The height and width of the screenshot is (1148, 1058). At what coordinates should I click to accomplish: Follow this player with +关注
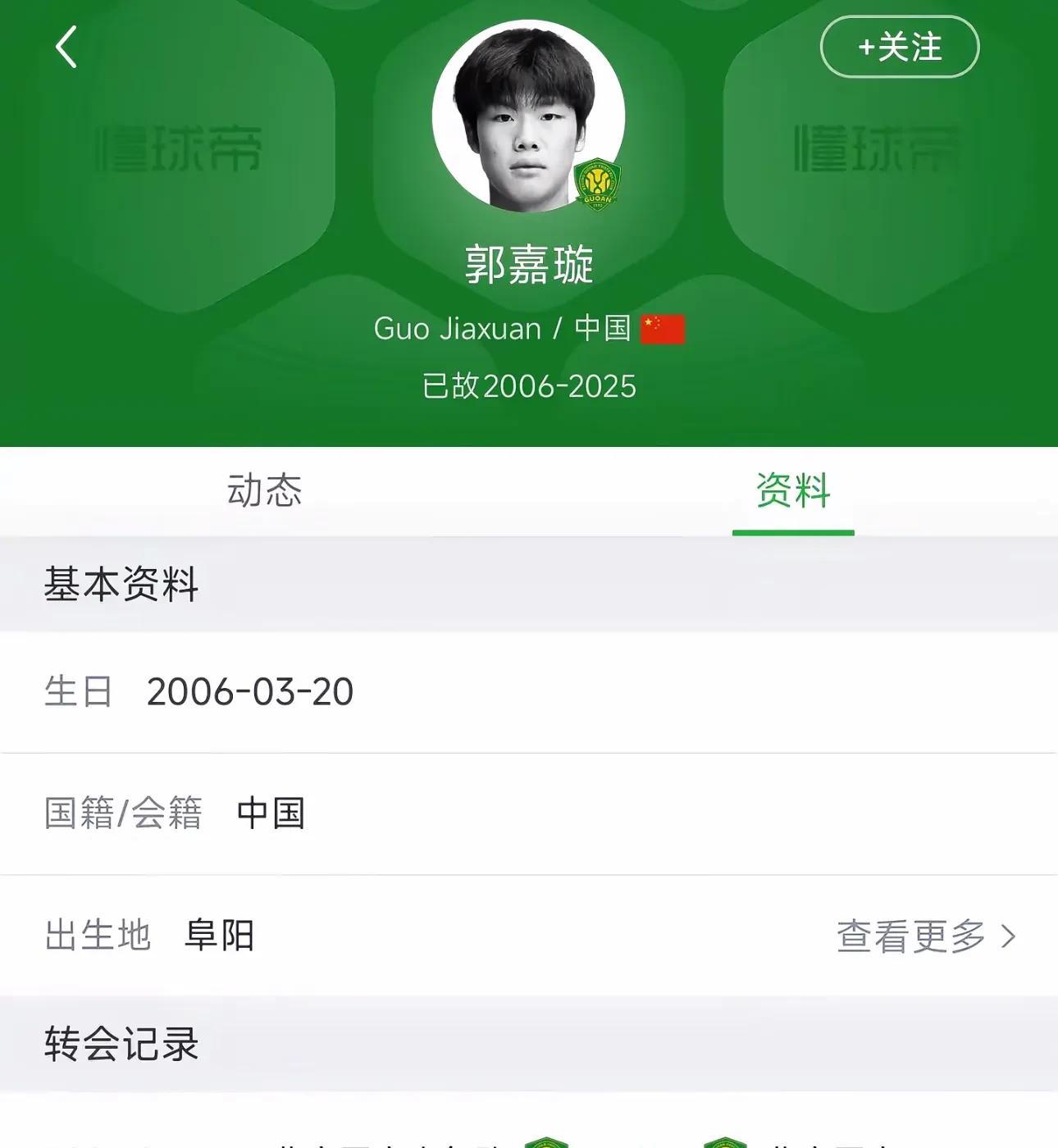(899, 48)
